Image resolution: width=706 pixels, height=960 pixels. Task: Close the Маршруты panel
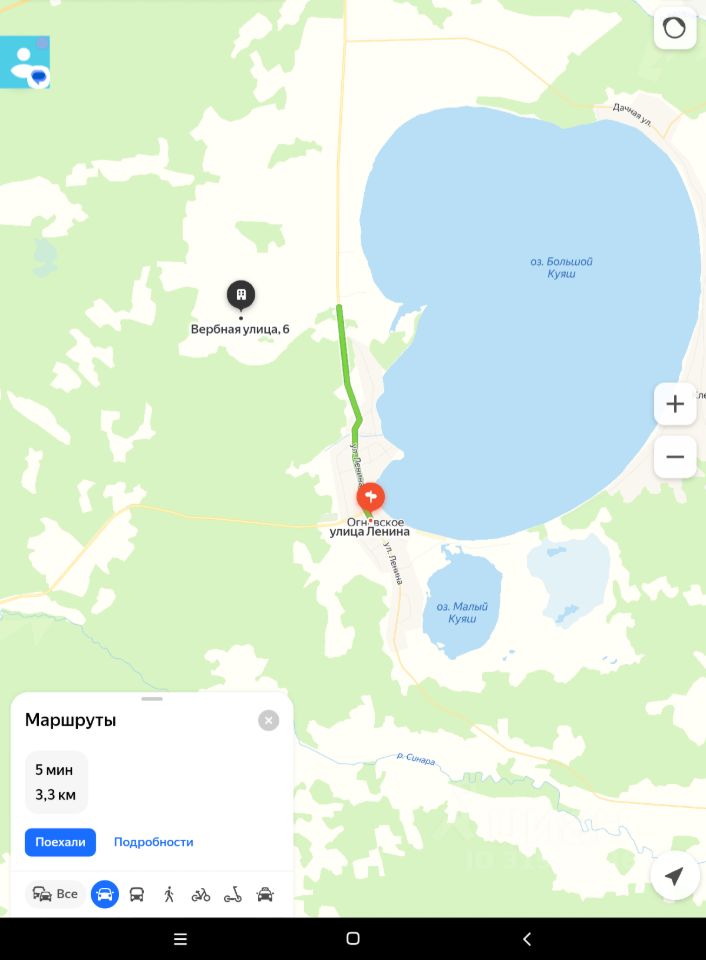tap(268, 720)
